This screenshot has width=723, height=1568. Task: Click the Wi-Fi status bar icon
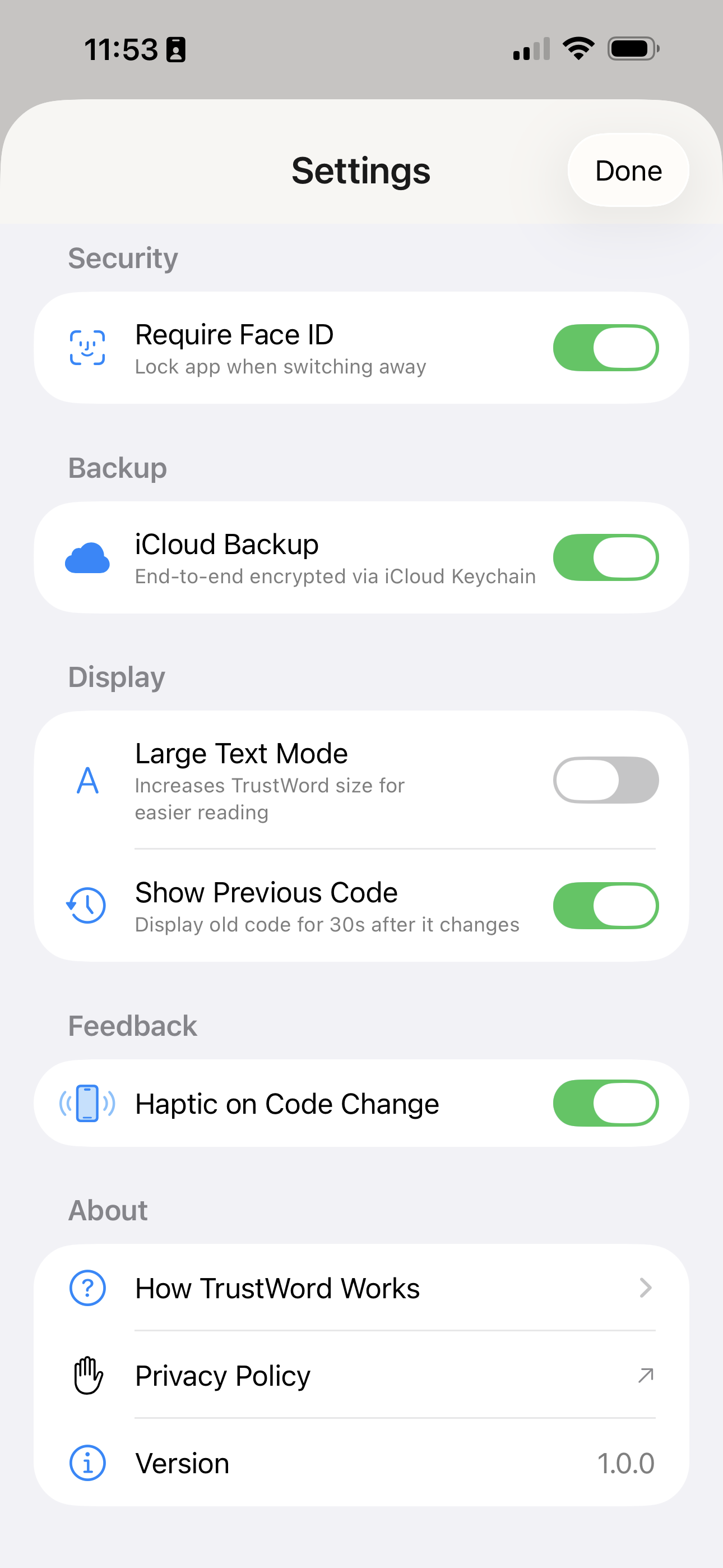(578, 49)
